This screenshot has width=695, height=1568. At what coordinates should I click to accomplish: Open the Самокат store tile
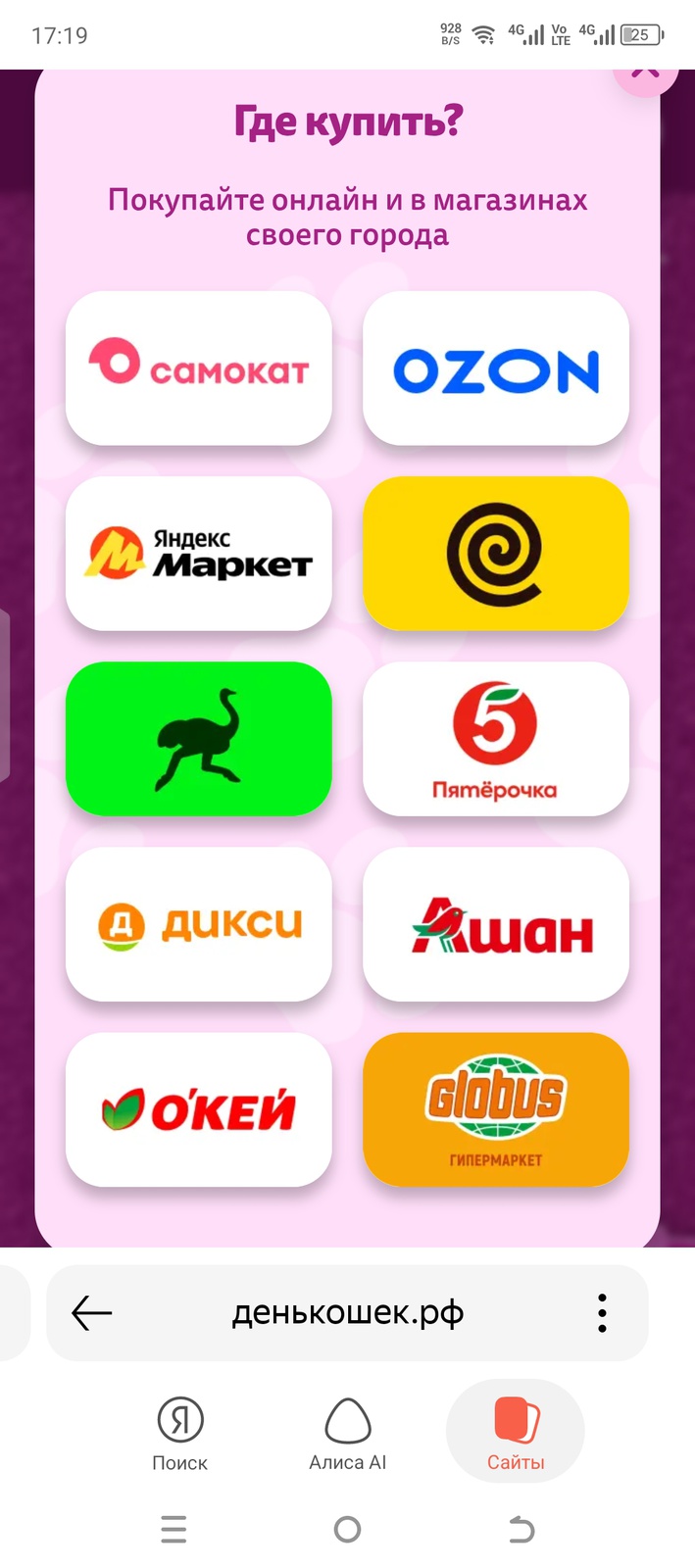click(x=199, y=367)
